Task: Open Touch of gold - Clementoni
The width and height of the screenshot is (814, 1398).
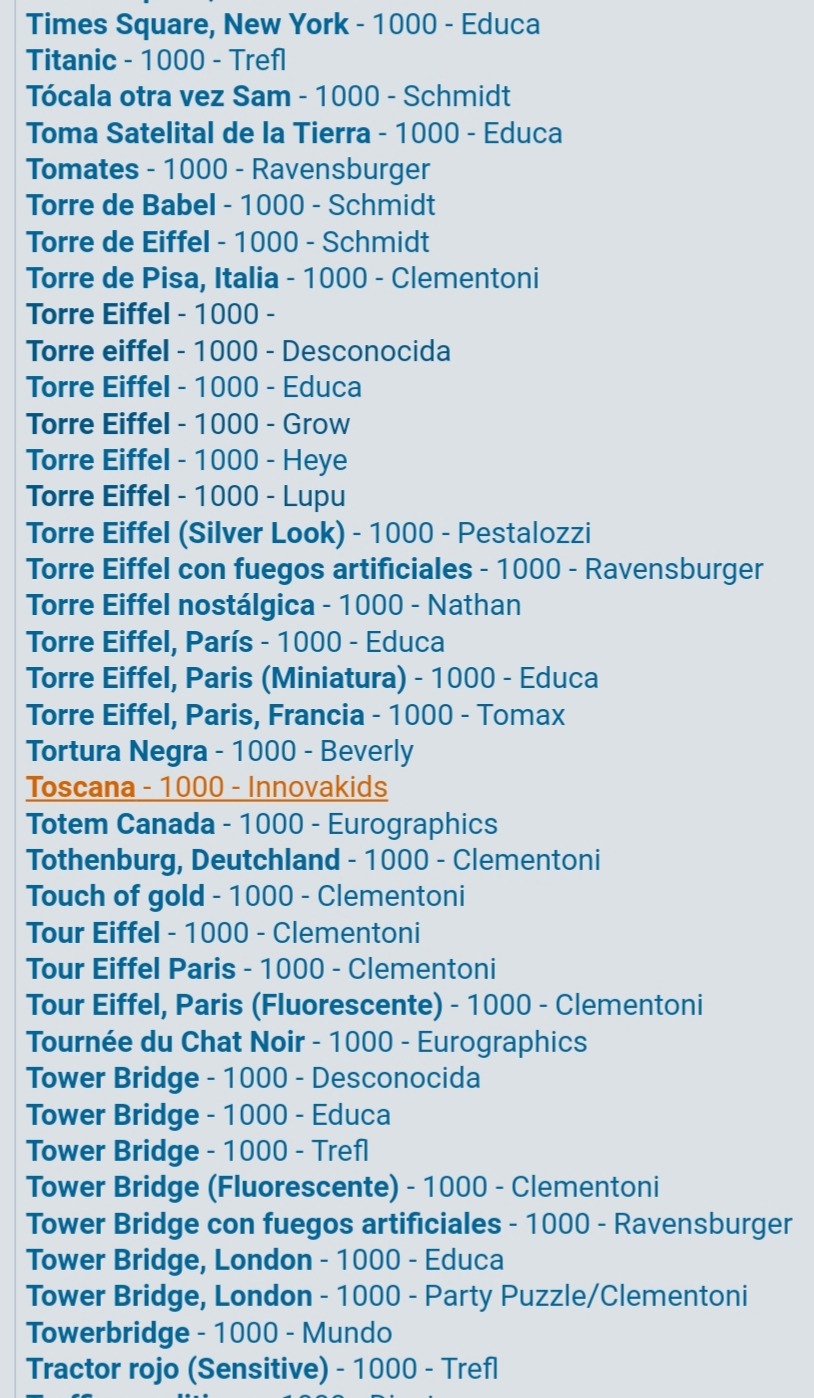Action: [246, 896]
